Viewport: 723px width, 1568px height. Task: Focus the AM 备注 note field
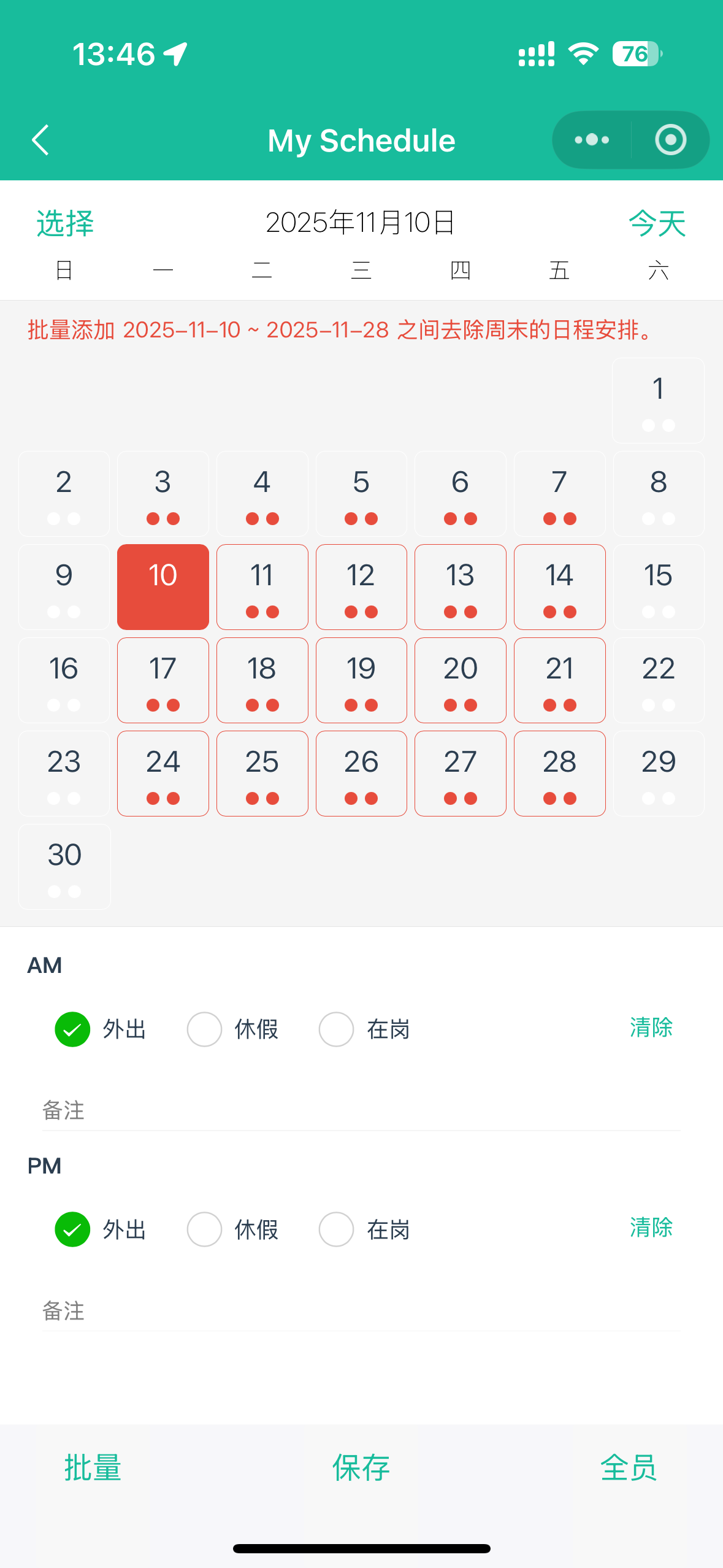coord(361,1110)
